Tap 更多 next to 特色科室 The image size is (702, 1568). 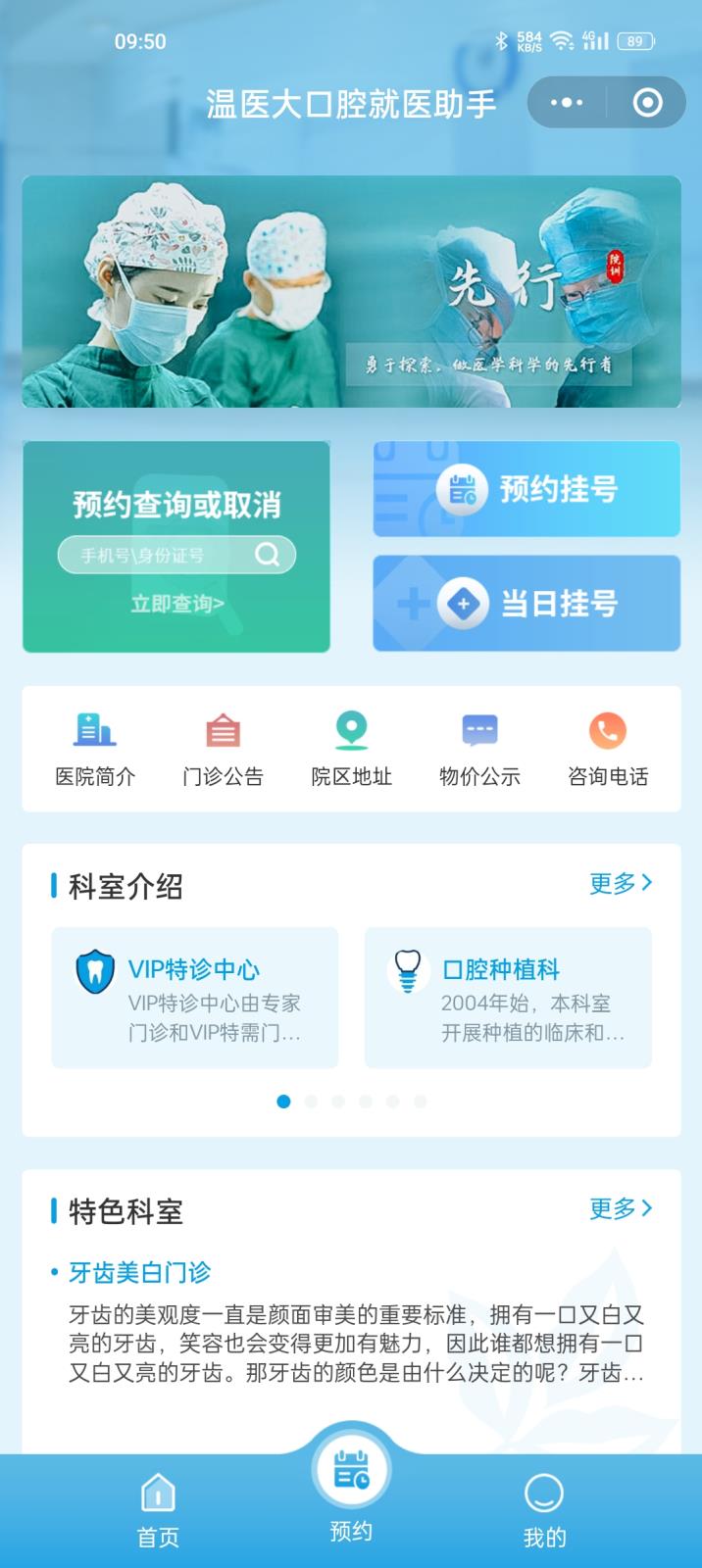coord(620,1208)
